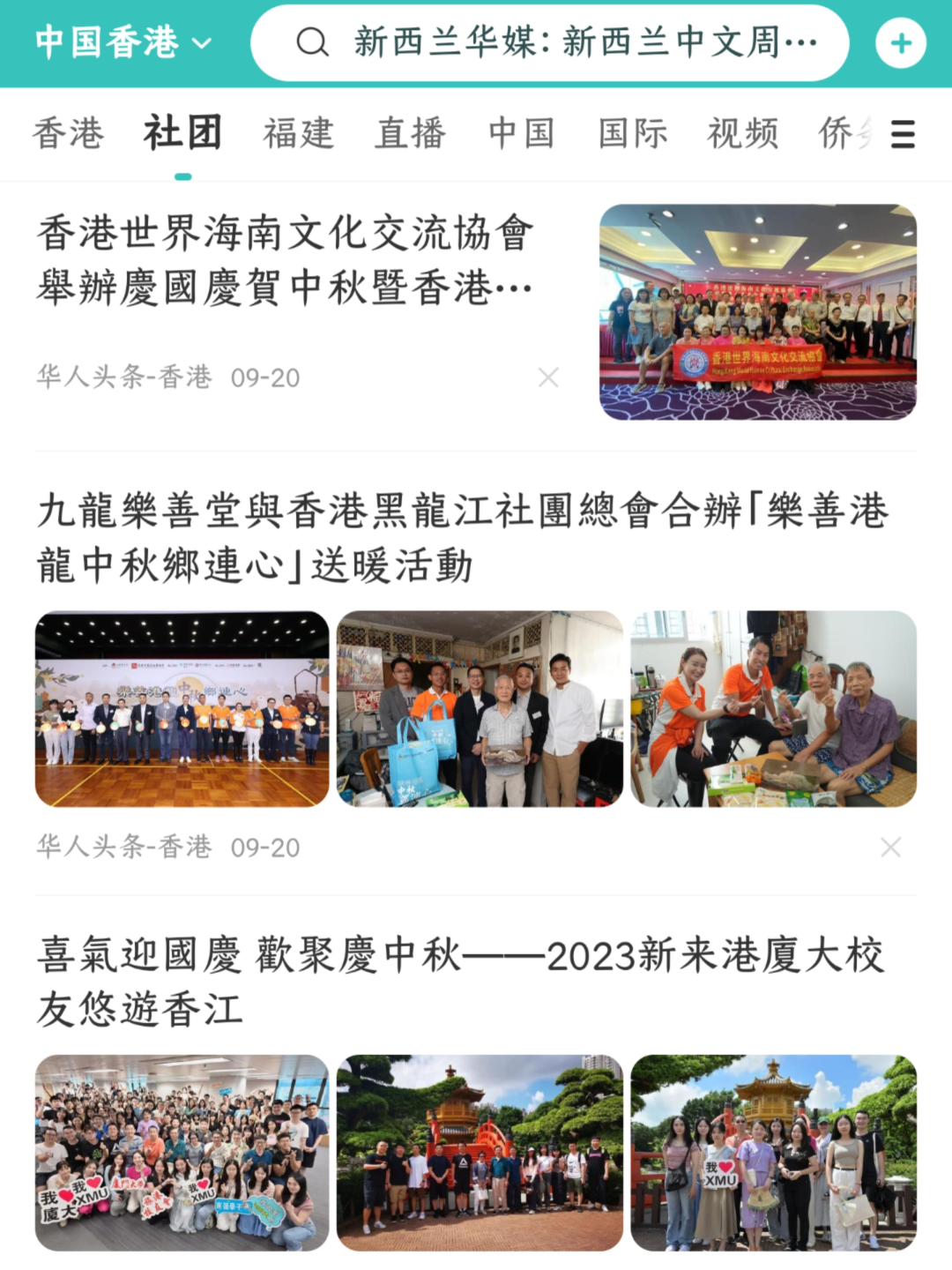This screenshot has height=1270, width=952.
Task: Dismiss the 香港世界海南文化交流協會 article with its X icon
Action: pyautogui.click(x=548, y=377)
